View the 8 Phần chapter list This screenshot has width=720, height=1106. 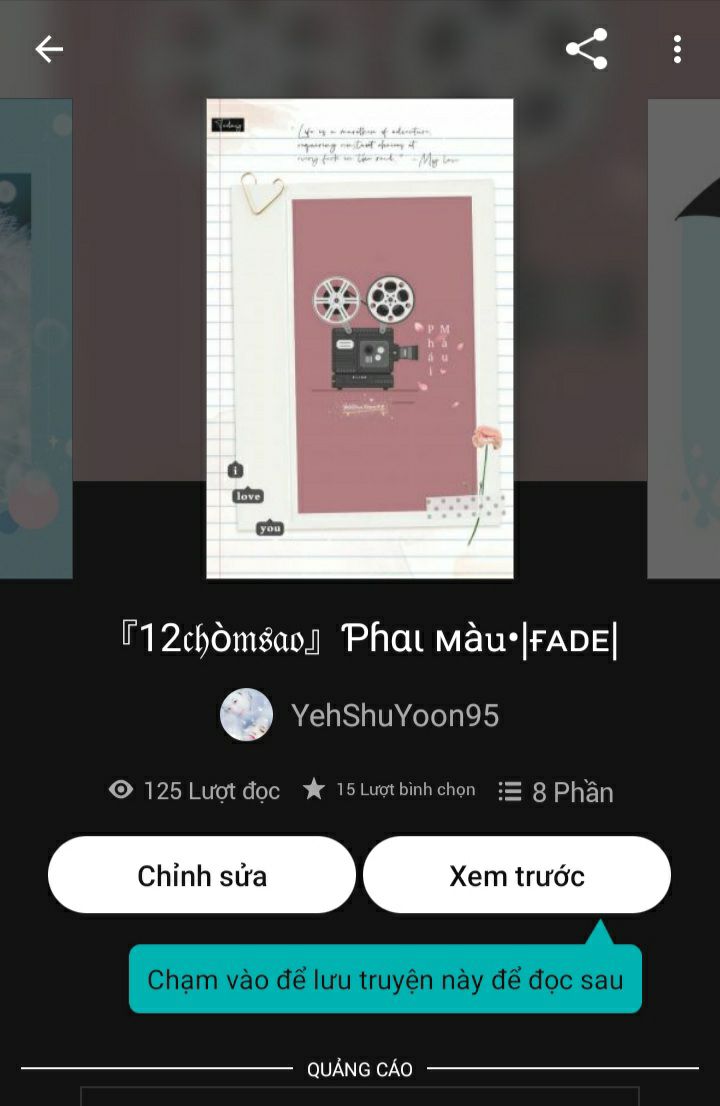pos(557,792)
